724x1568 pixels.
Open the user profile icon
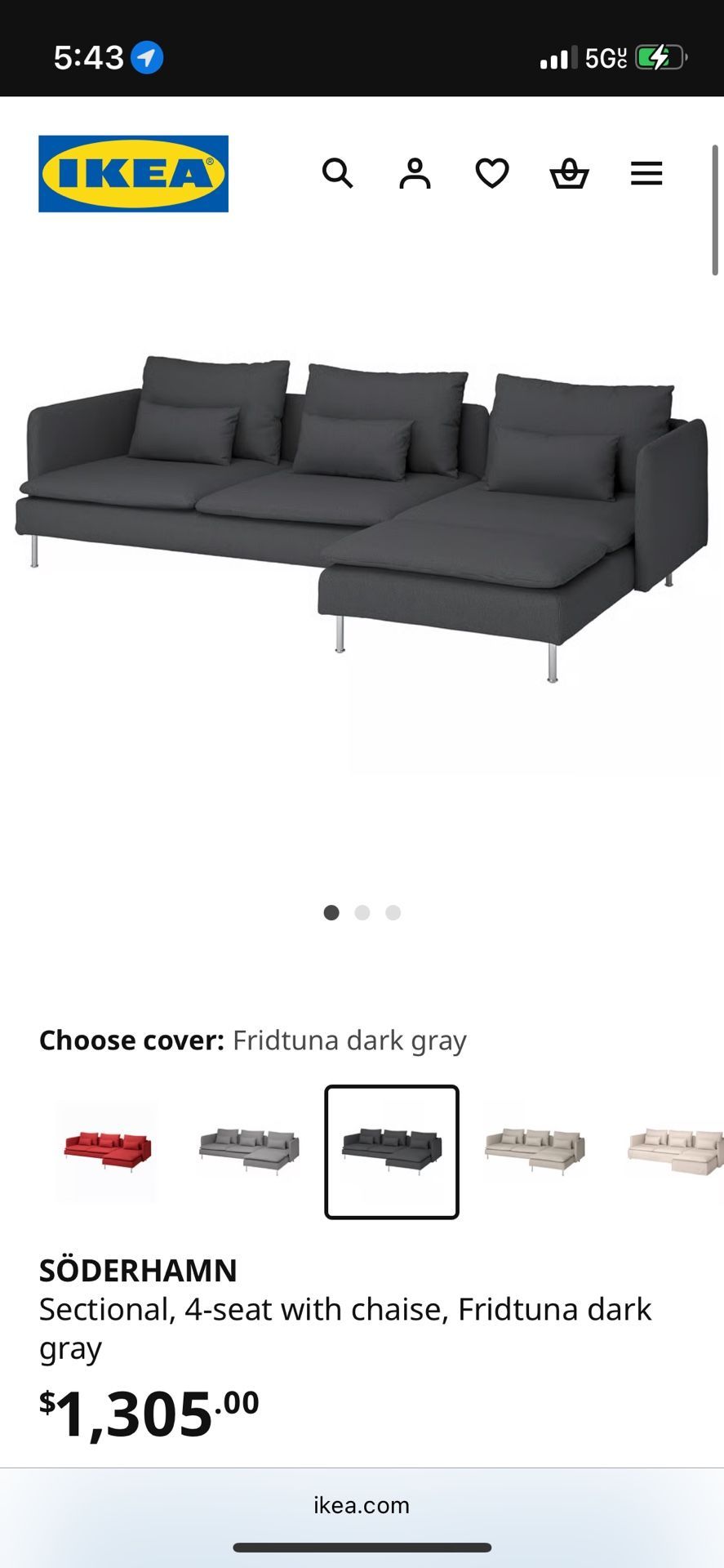[415, 173]
